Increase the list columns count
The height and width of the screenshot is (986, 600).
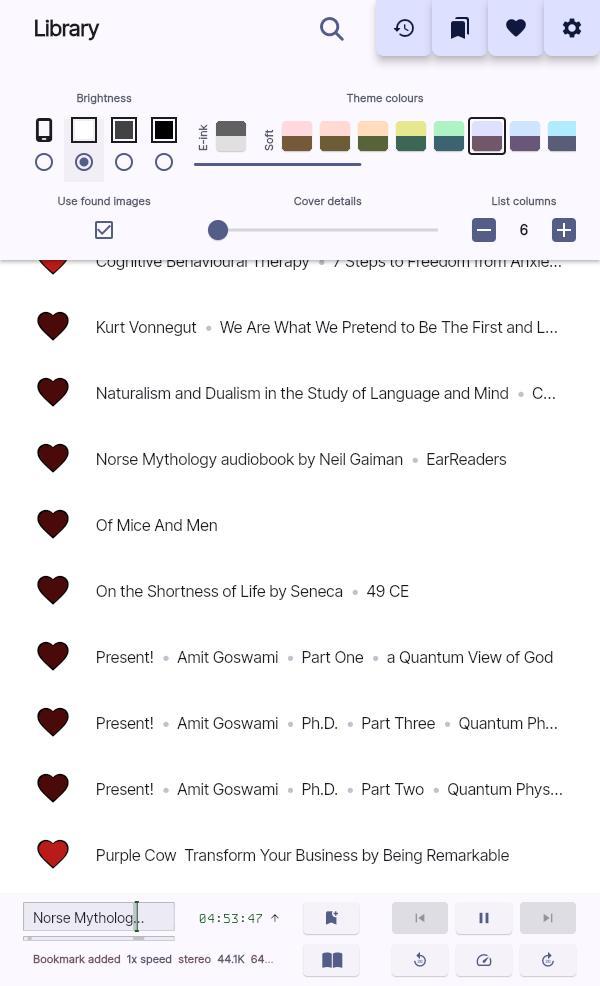click(564, 230)
